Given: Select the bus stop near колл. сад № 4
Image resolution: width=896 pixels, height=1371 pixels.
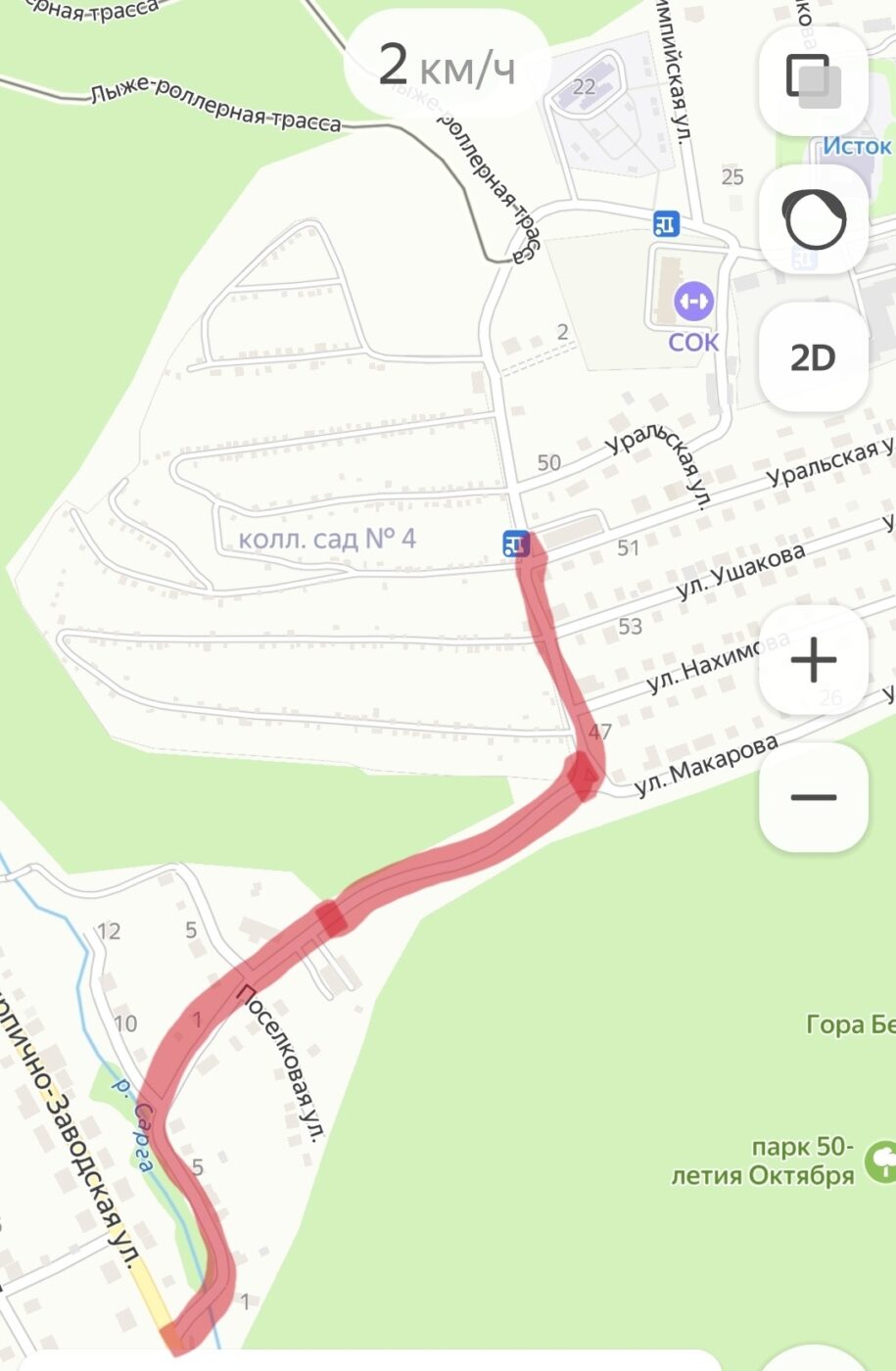Looking at the screenshot, I should (x=516, y=543).
